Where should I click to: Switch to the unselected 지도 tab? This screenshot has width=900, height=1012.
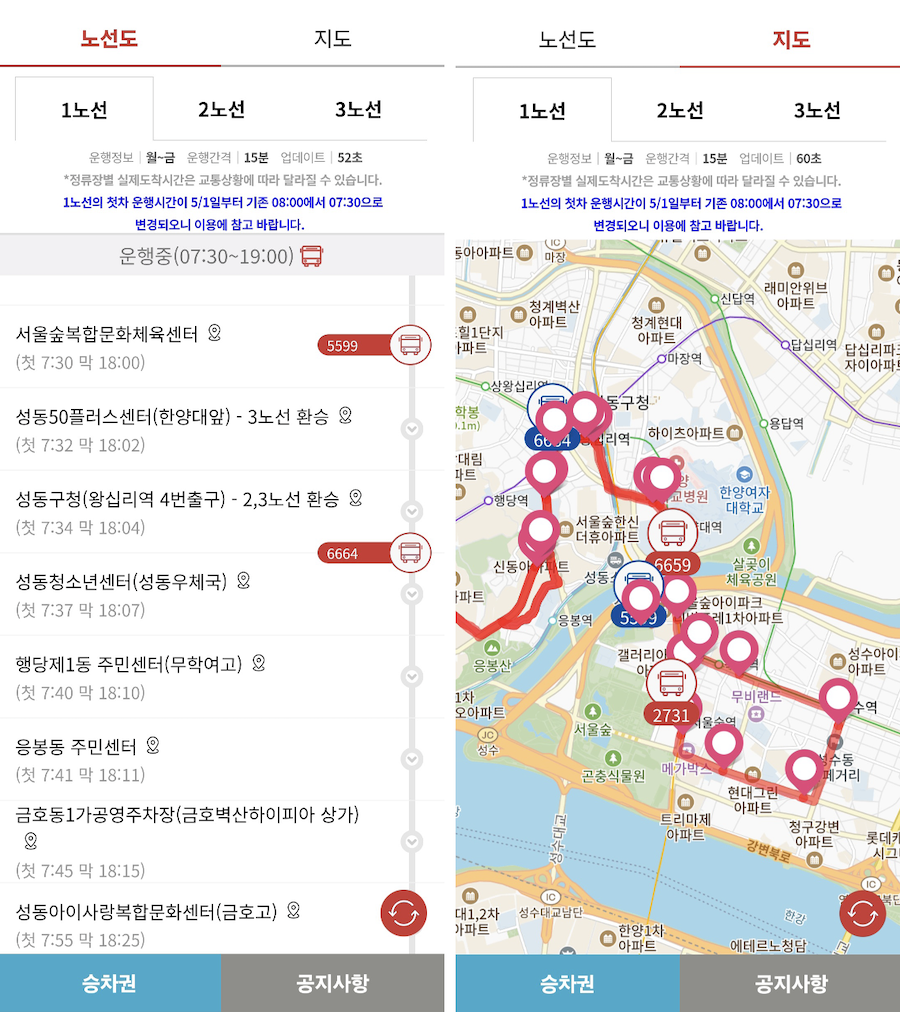pyautogui.click(x=332, y=39)
